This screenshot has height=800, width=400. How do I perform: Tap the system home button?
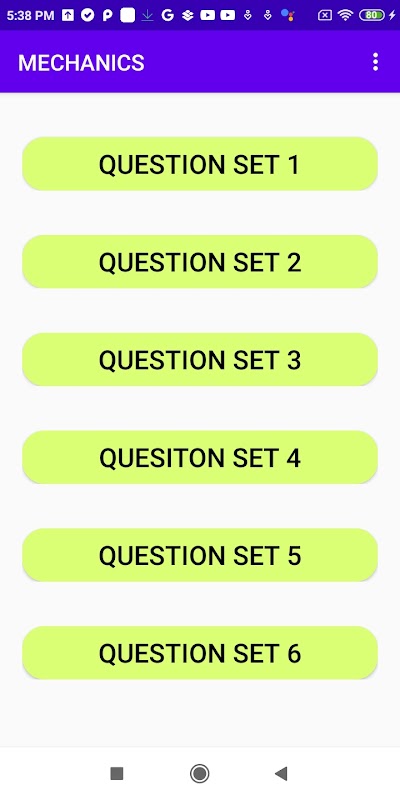click(x=199, y=773)
